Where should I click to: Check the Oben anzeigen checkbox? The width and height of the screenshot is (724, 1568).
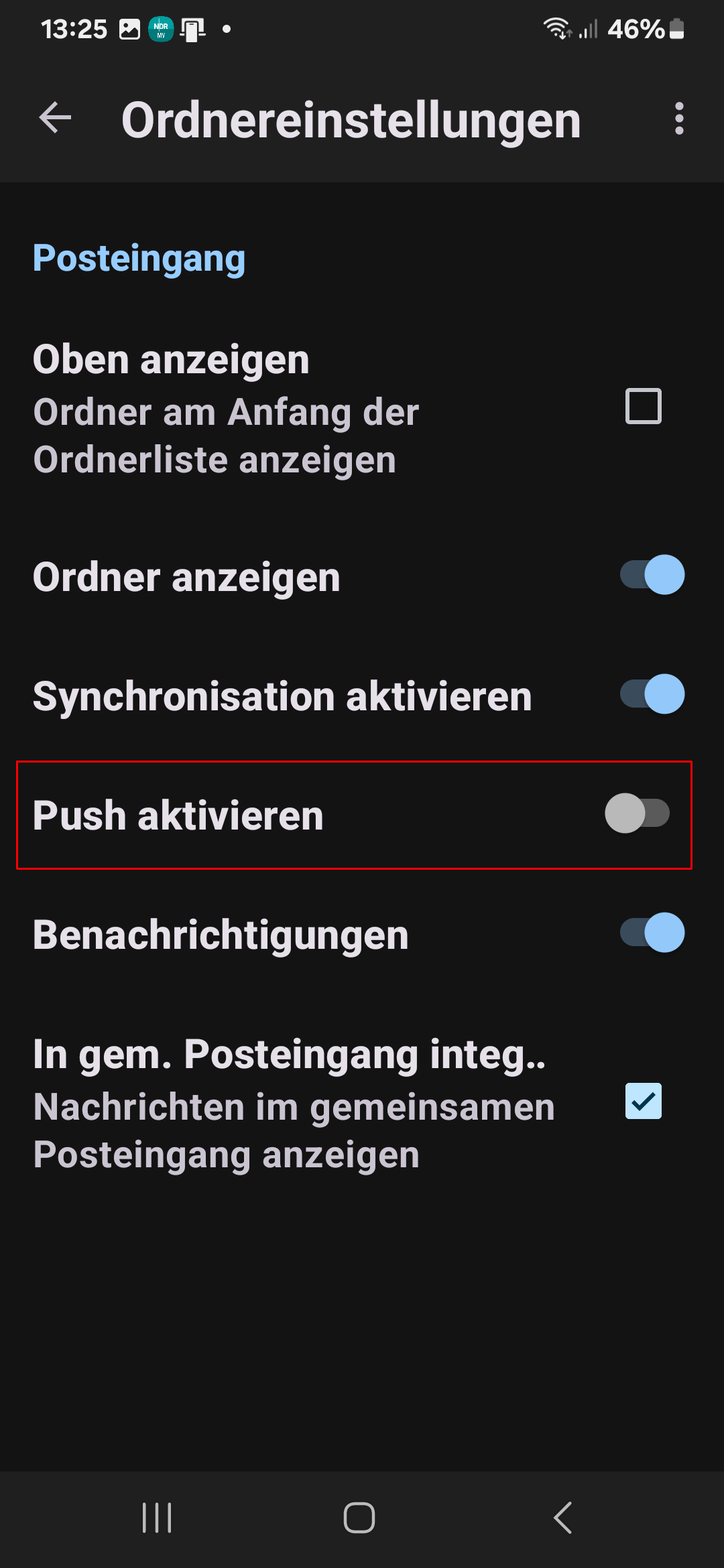643,406
